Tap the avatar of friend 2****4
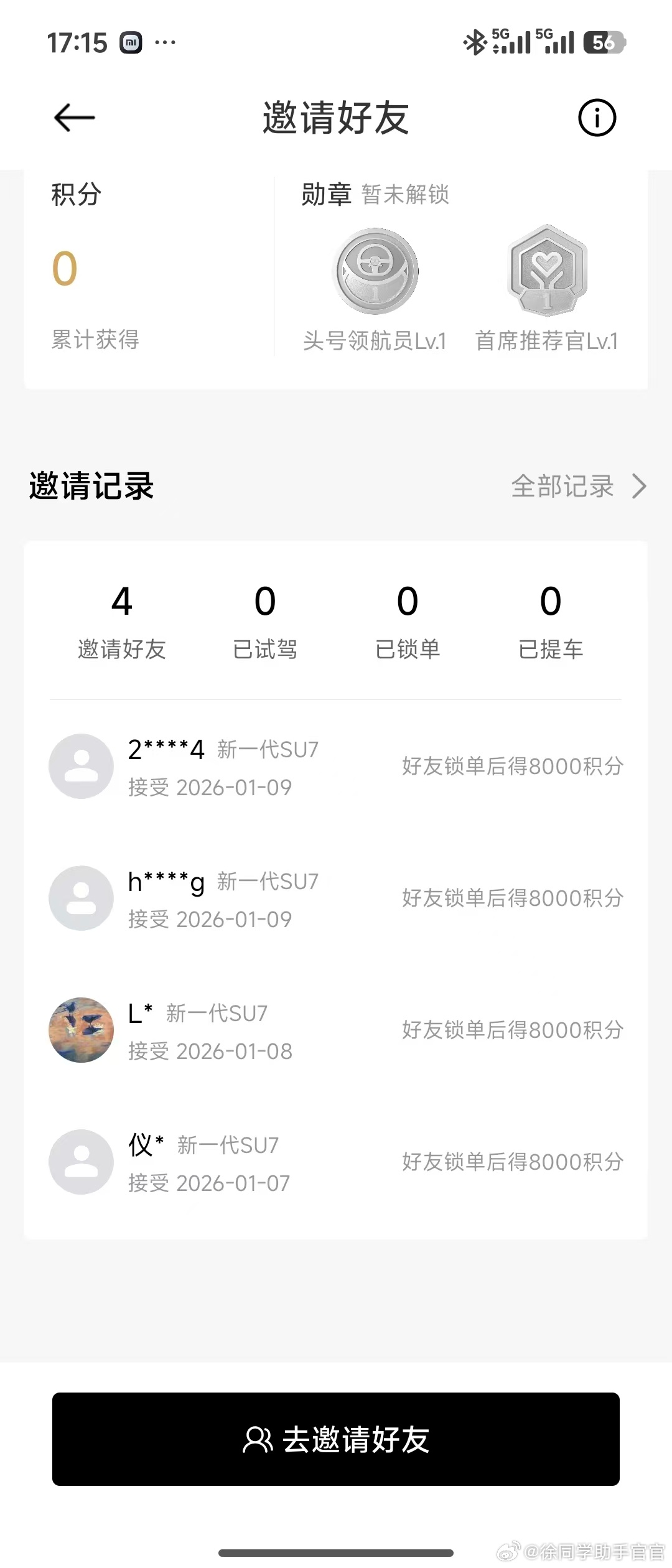The width and height of the screenshot is (672, 1568). click(x=81, y=767)
